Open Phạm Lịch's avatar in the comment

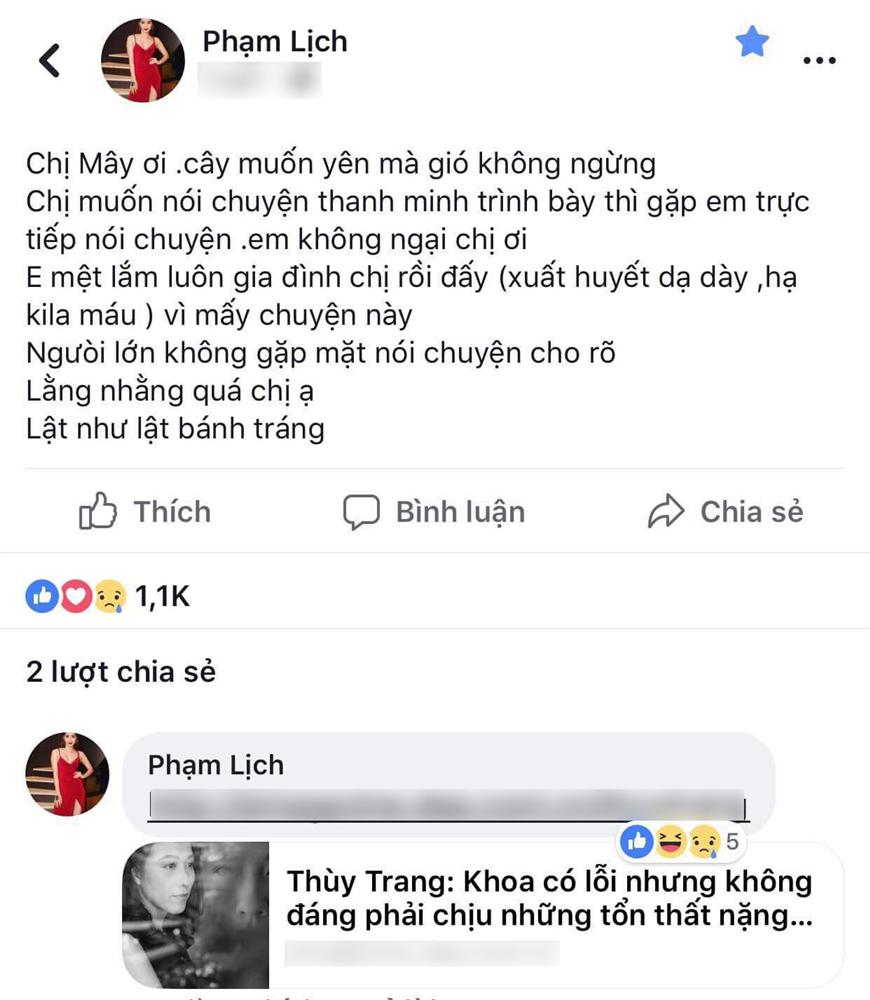point(66,774)
